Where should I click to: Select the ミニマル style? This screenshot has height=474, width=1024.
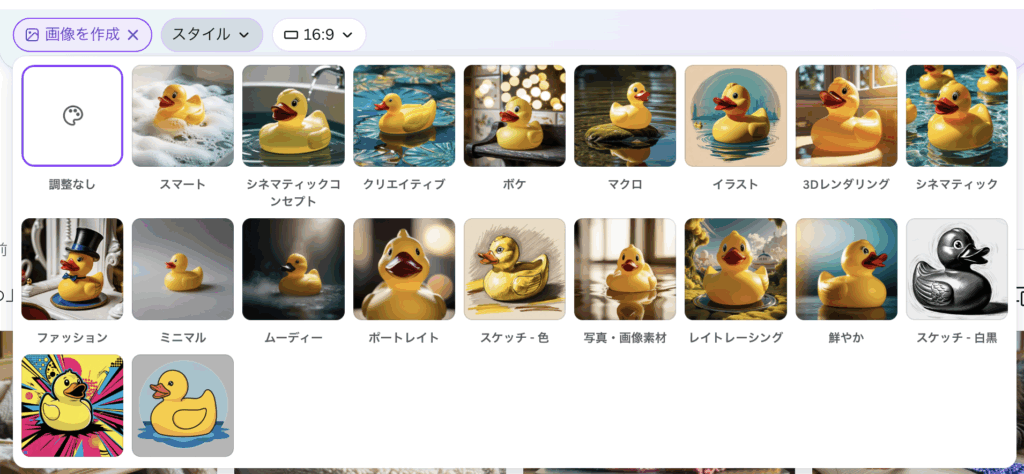(x=182, y=269)
